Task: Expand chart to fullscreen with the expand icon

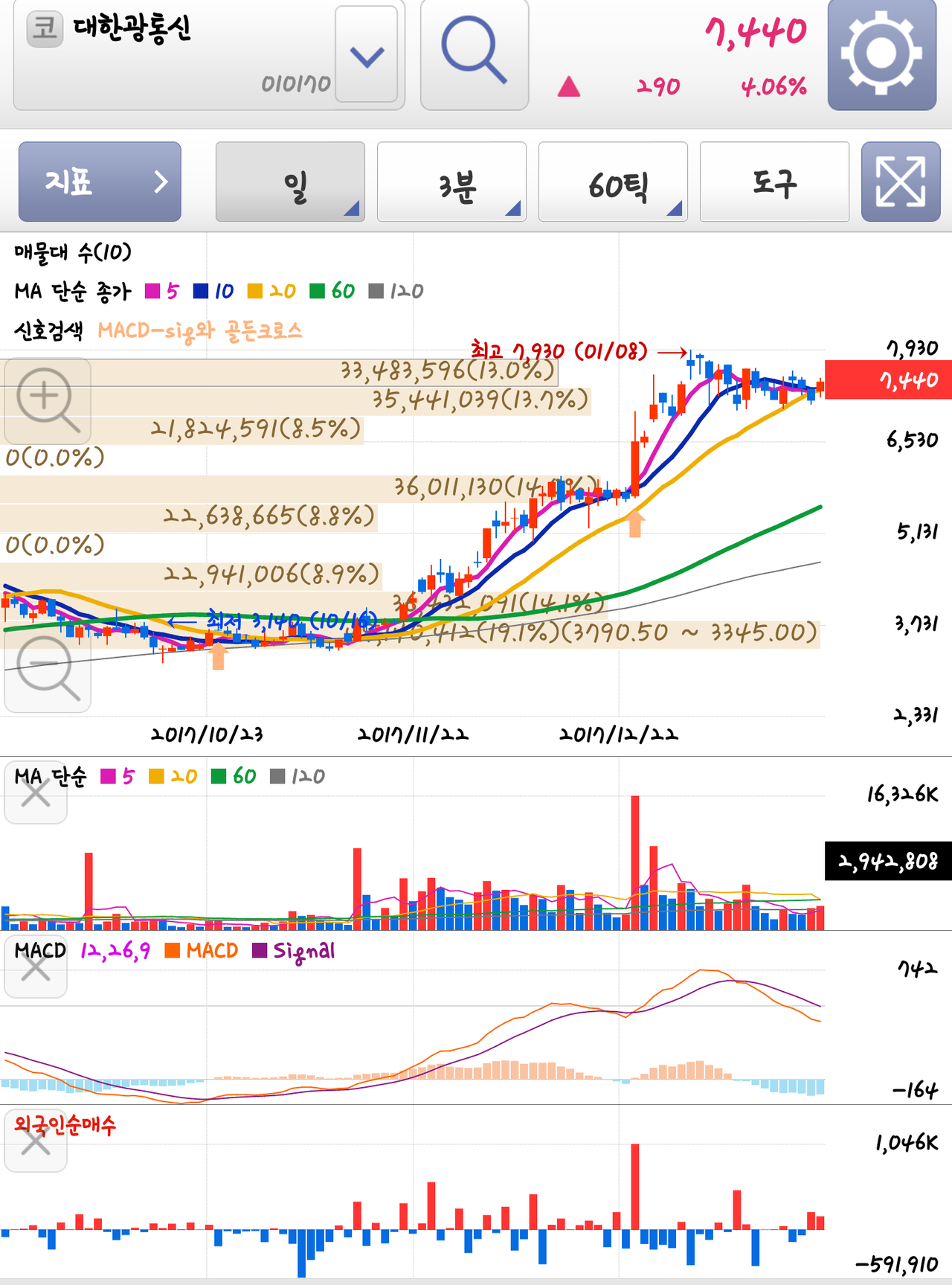Action: pos(899,182)
